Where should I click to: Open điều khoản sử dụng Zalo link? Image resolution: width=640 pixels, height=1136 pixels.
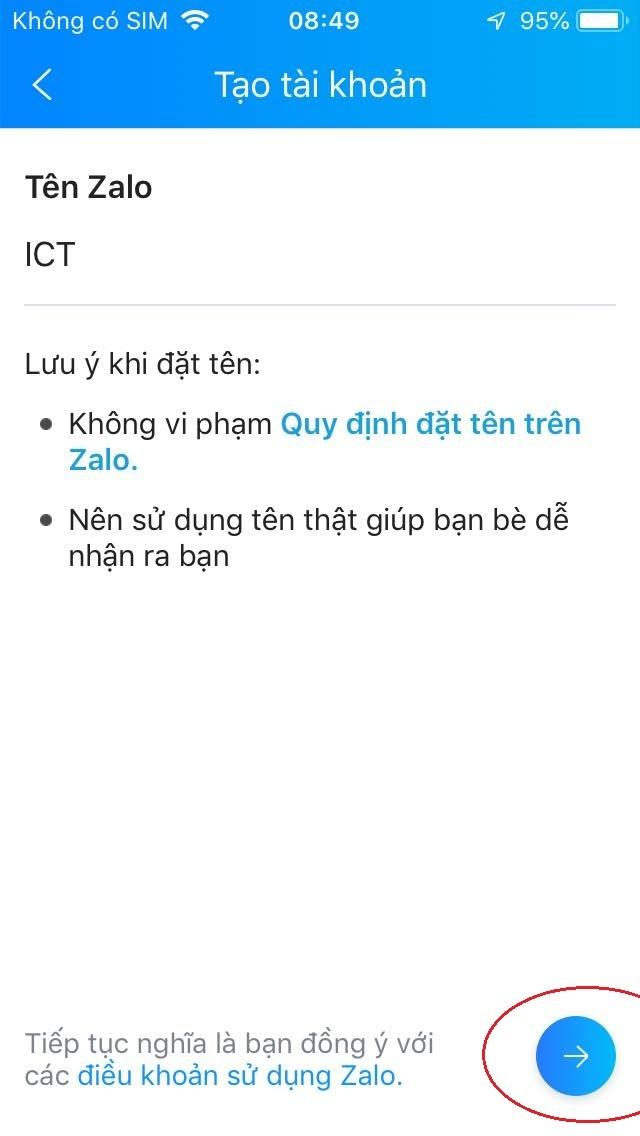[240, 1077]
